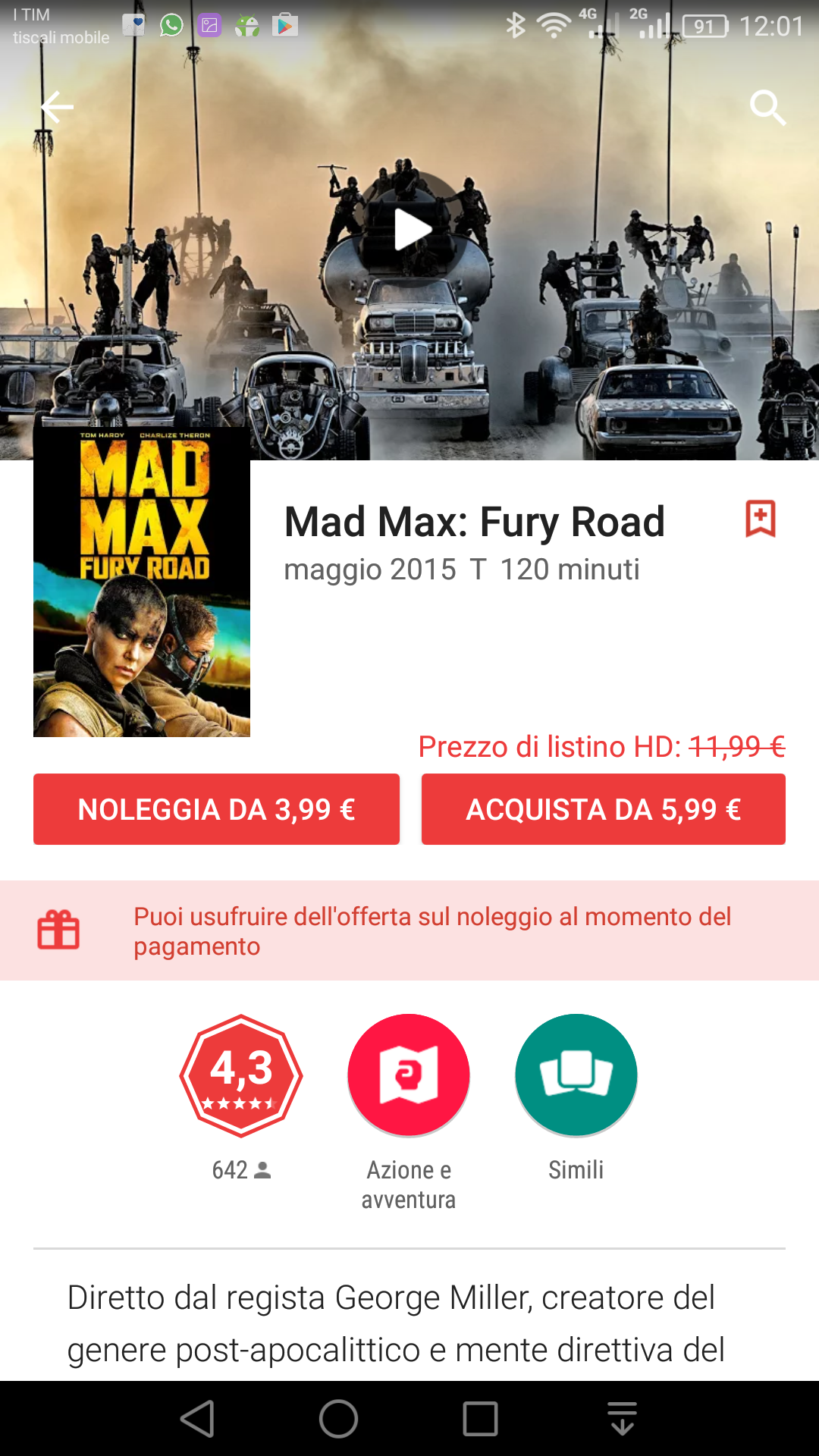Tap Noleggia da 3,99 € button
This screenshot has height=1456, width=819.
pyautogui.click(x=216, y=809)
